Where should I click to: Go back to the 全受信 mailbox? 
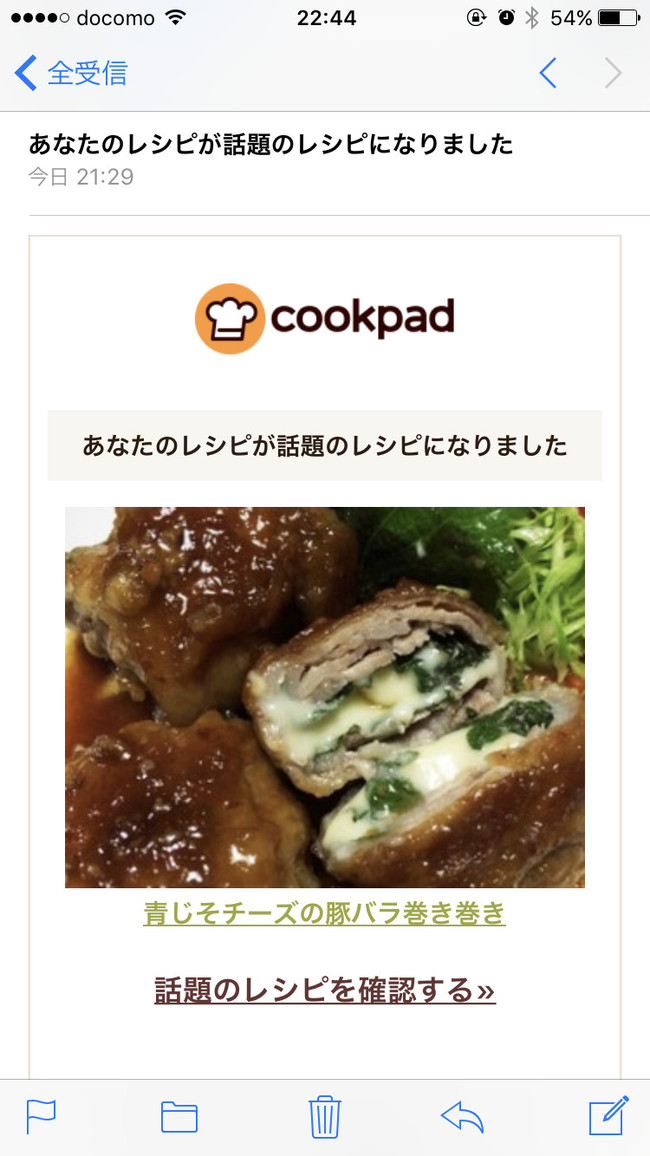click(x=72, y=73)
